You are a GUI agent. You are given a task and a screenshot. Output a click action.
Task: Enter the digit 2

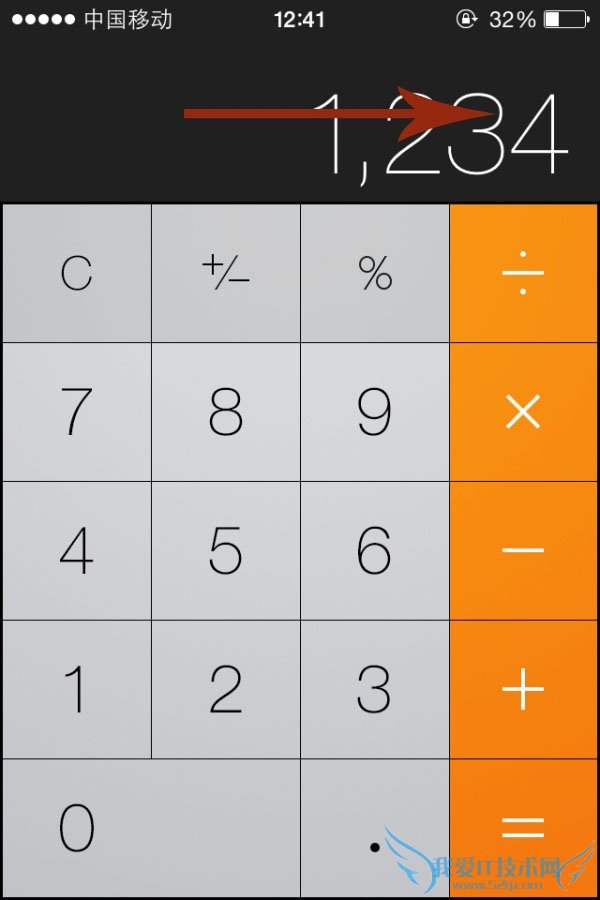pos(225,689)
